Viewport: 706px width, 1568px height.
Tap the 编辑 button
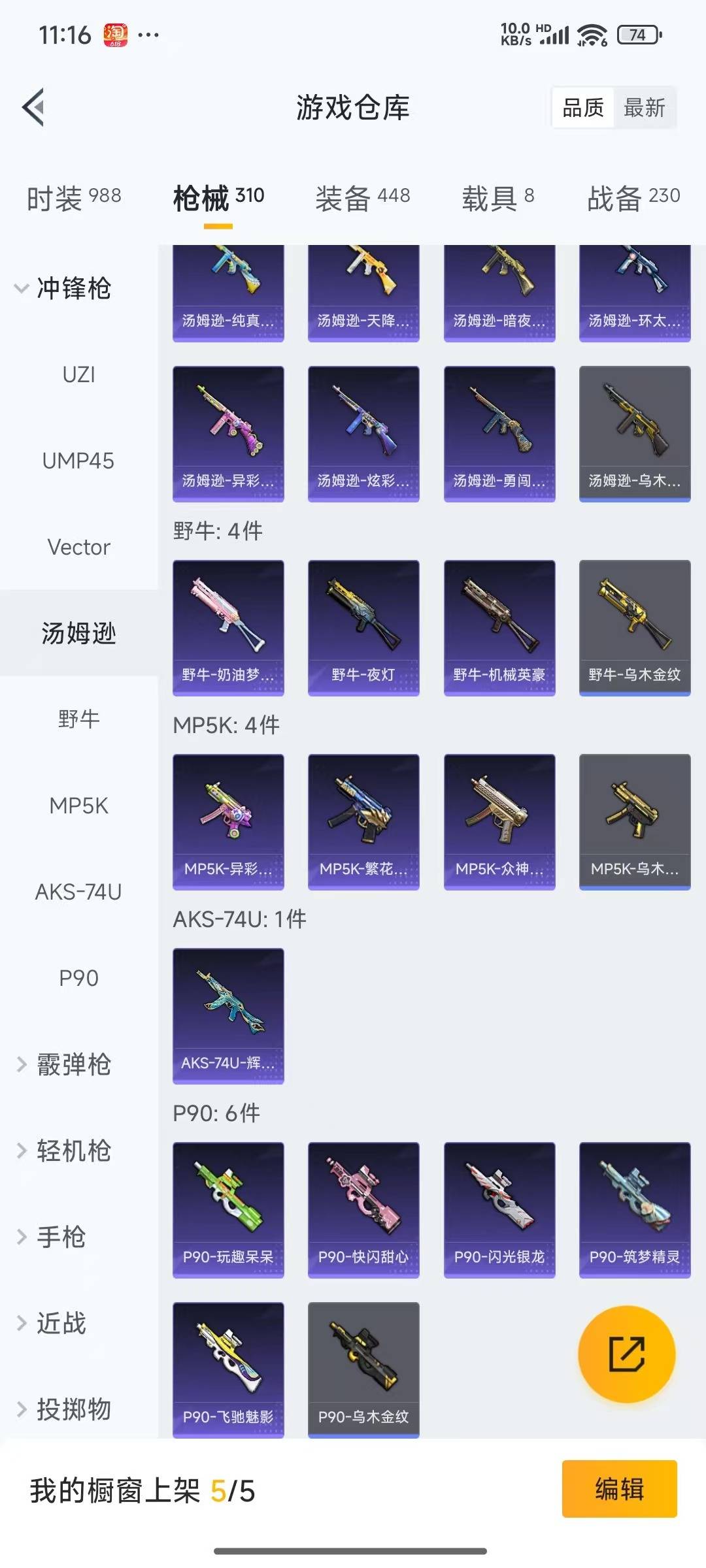click(619, 1489)
